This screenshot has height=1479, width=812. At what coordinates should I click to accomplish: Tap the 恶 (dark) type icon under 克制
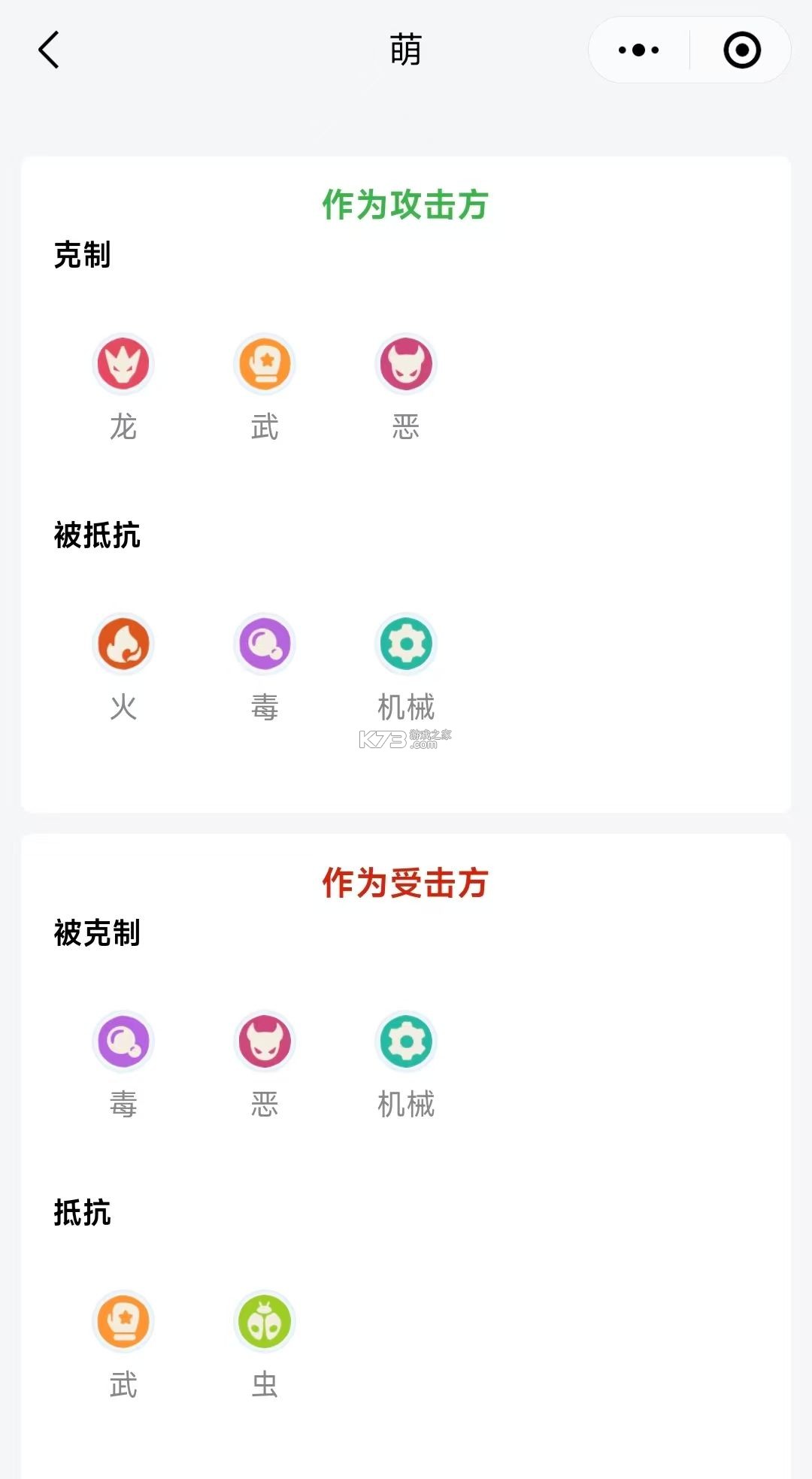(x=405, y=364)
